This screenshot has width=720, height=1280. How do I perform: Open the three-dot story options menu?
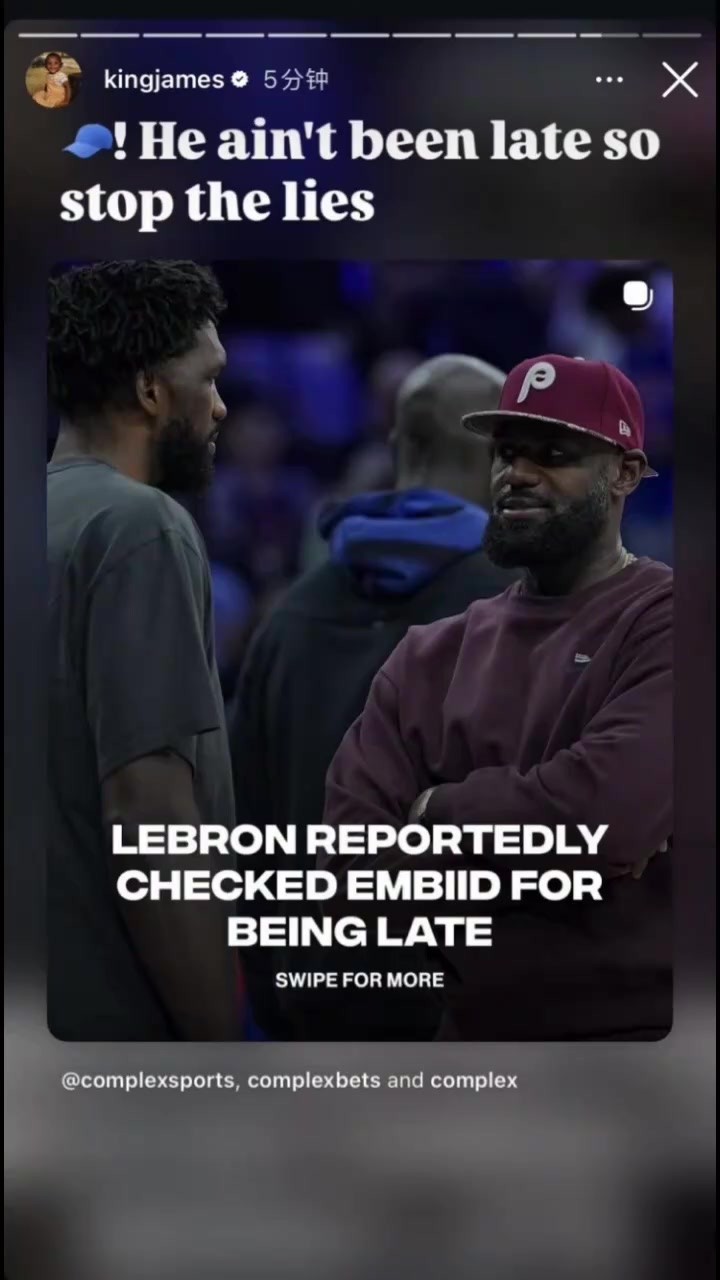click(x=609, y=80)
